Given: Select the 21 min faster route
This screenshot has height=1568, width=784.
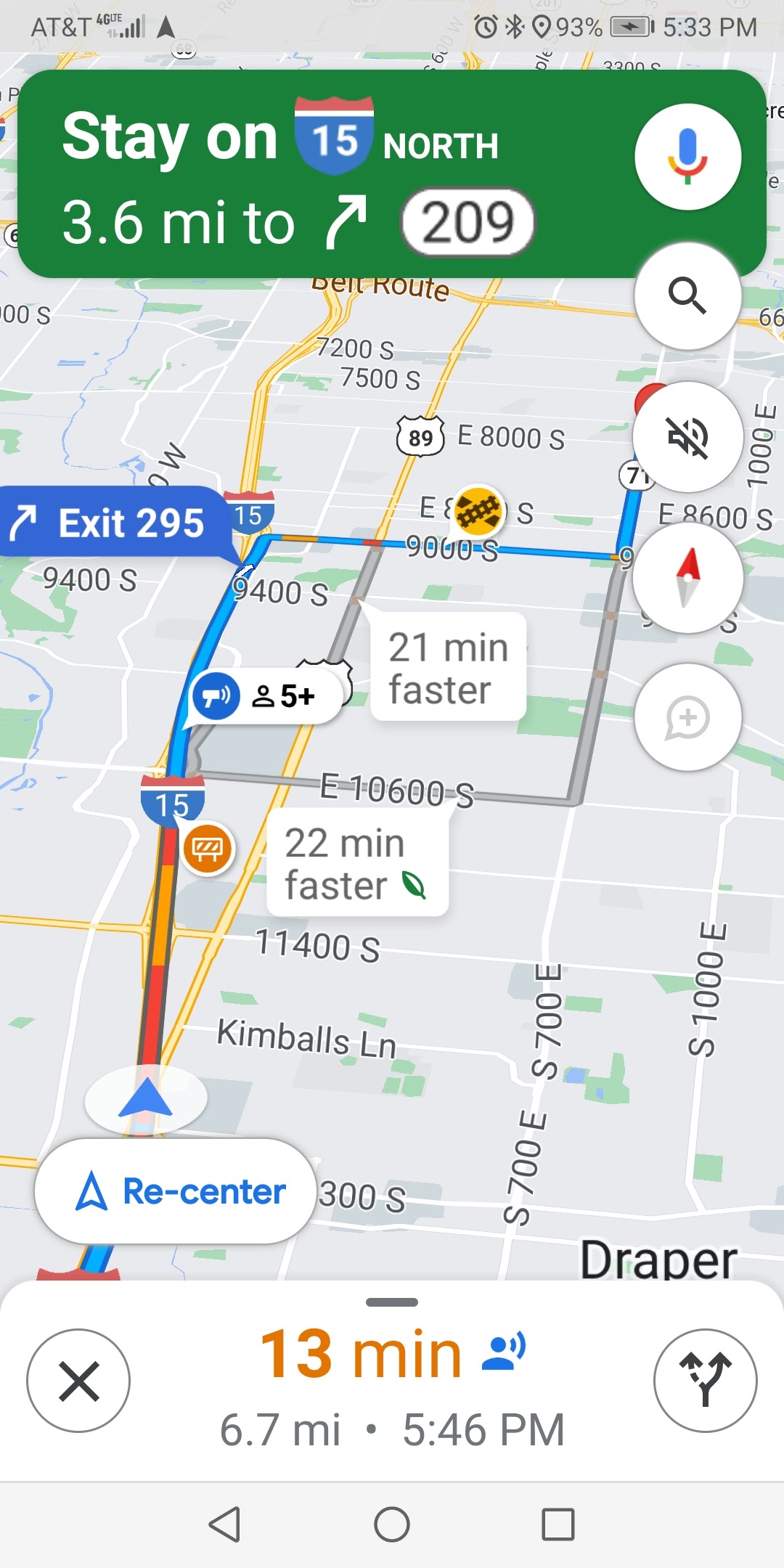Looking at the screenshot, I should (447, 667).
